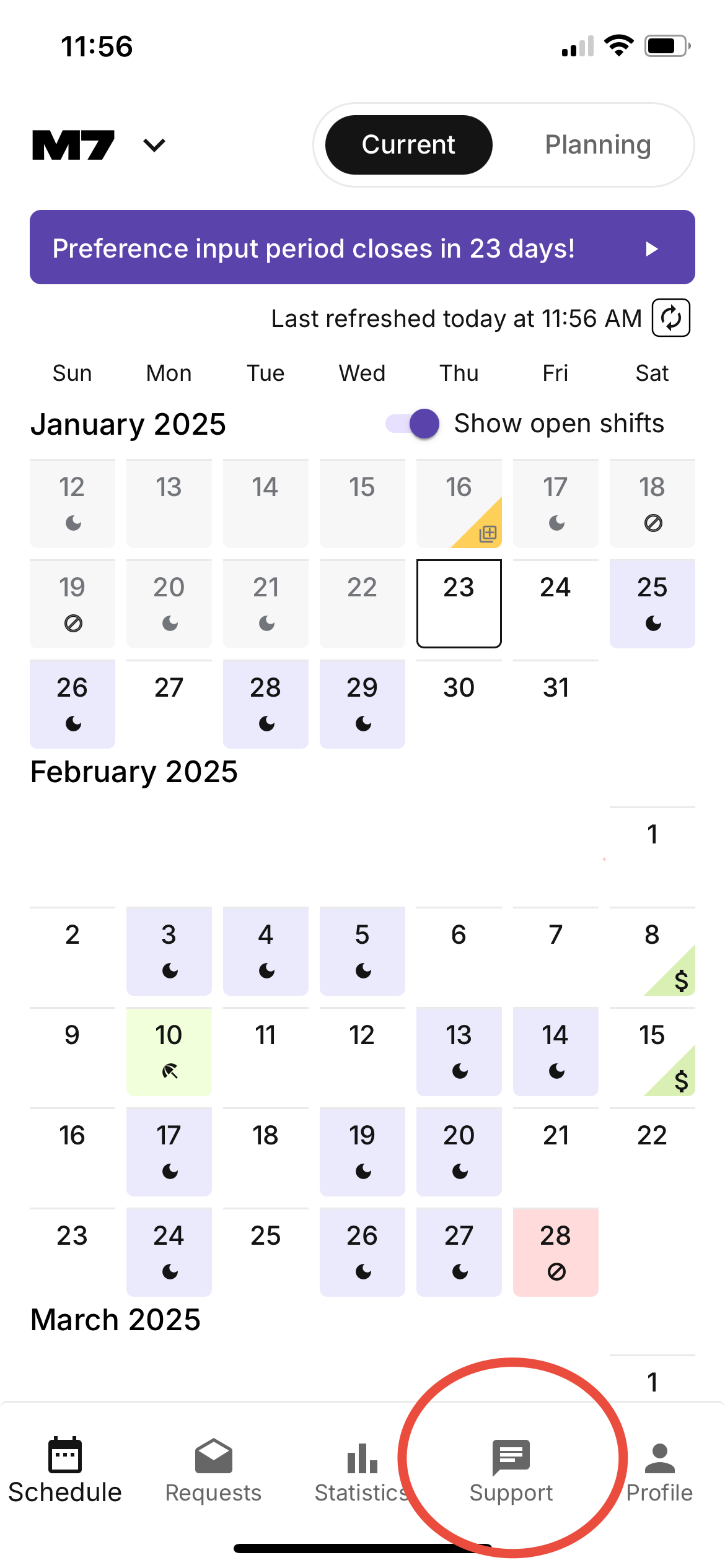Open February 28 highlighted in red
Image resolution: width=725 pixels, height=1568 pixels.
click(555, 1252)
